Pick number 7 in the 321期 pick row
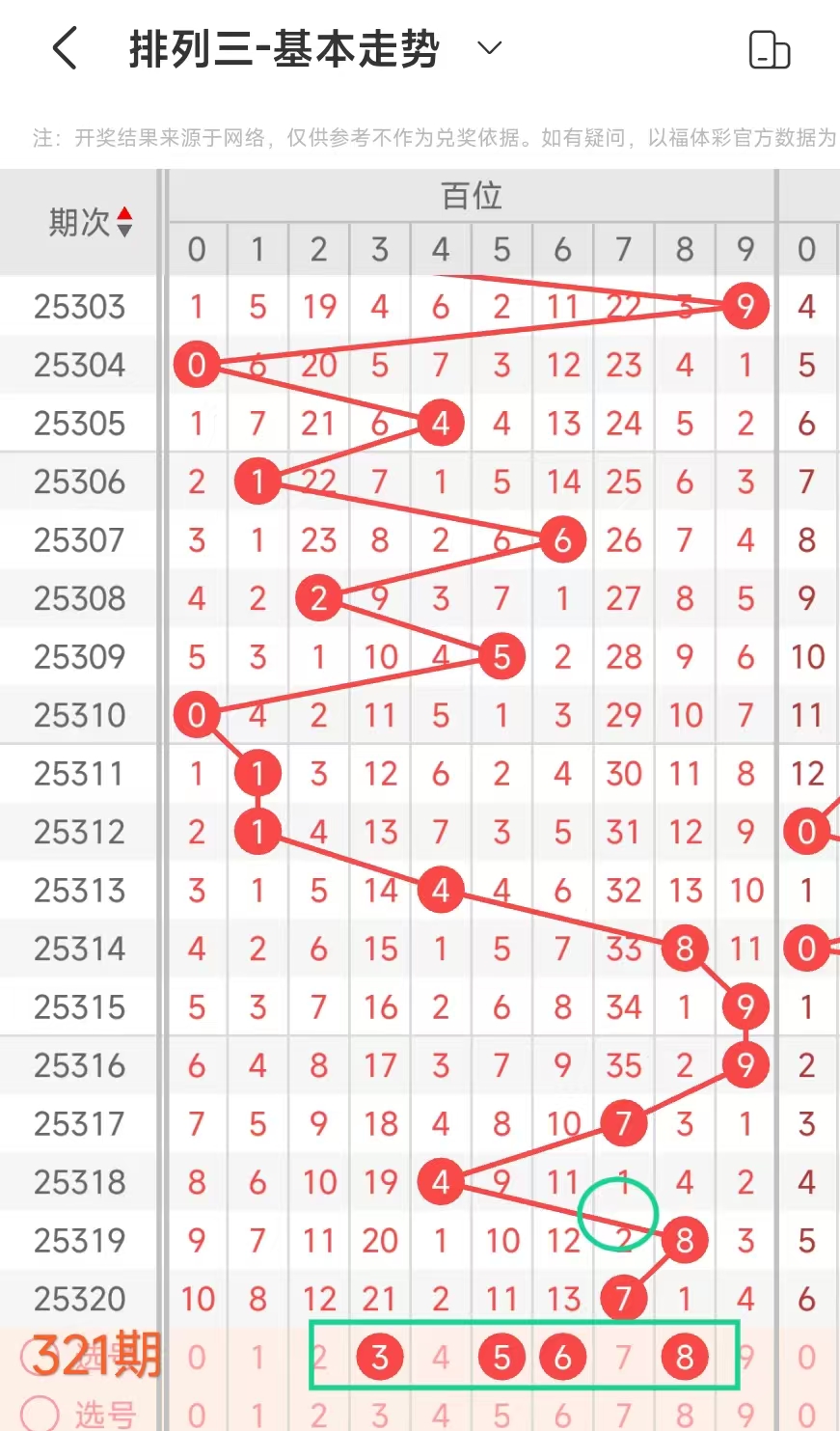840x1431 pixels. tap(623, 1357)
